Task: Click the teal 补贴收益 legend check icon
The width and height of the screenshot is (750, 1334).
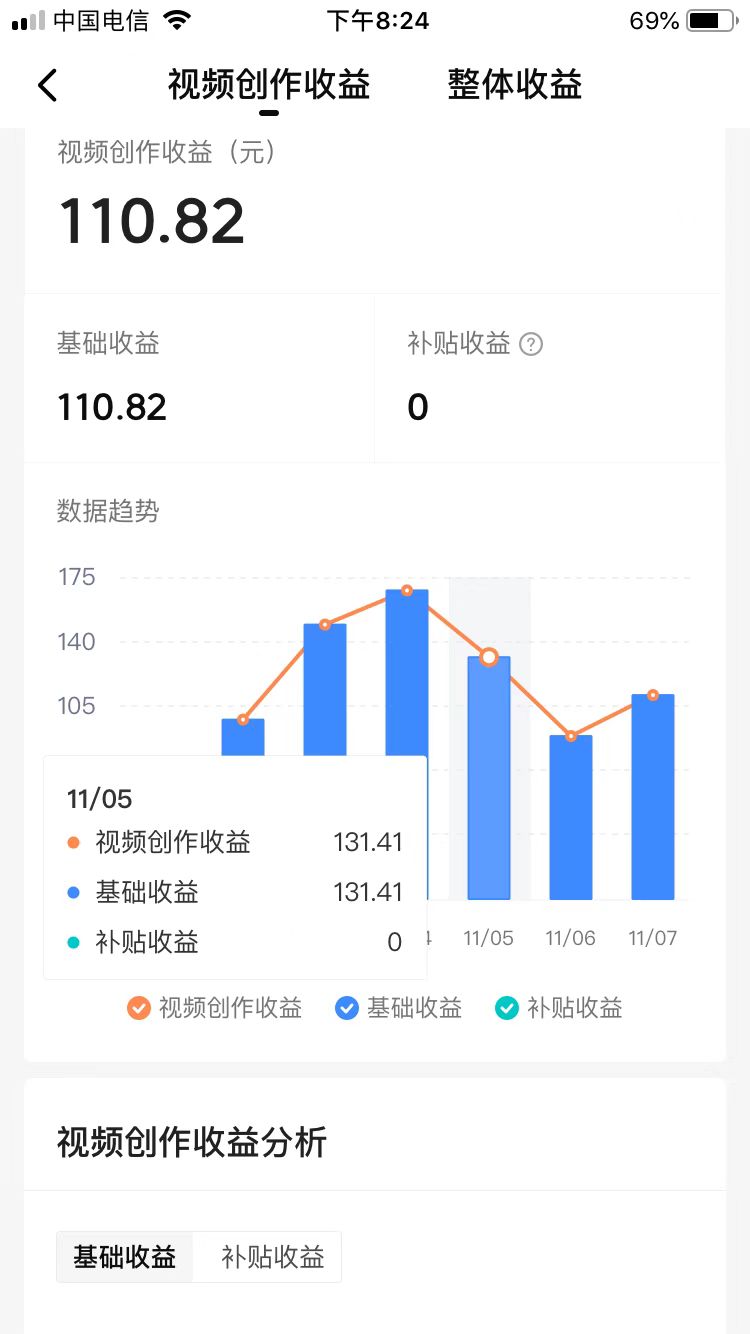Action: (507, 1008)
